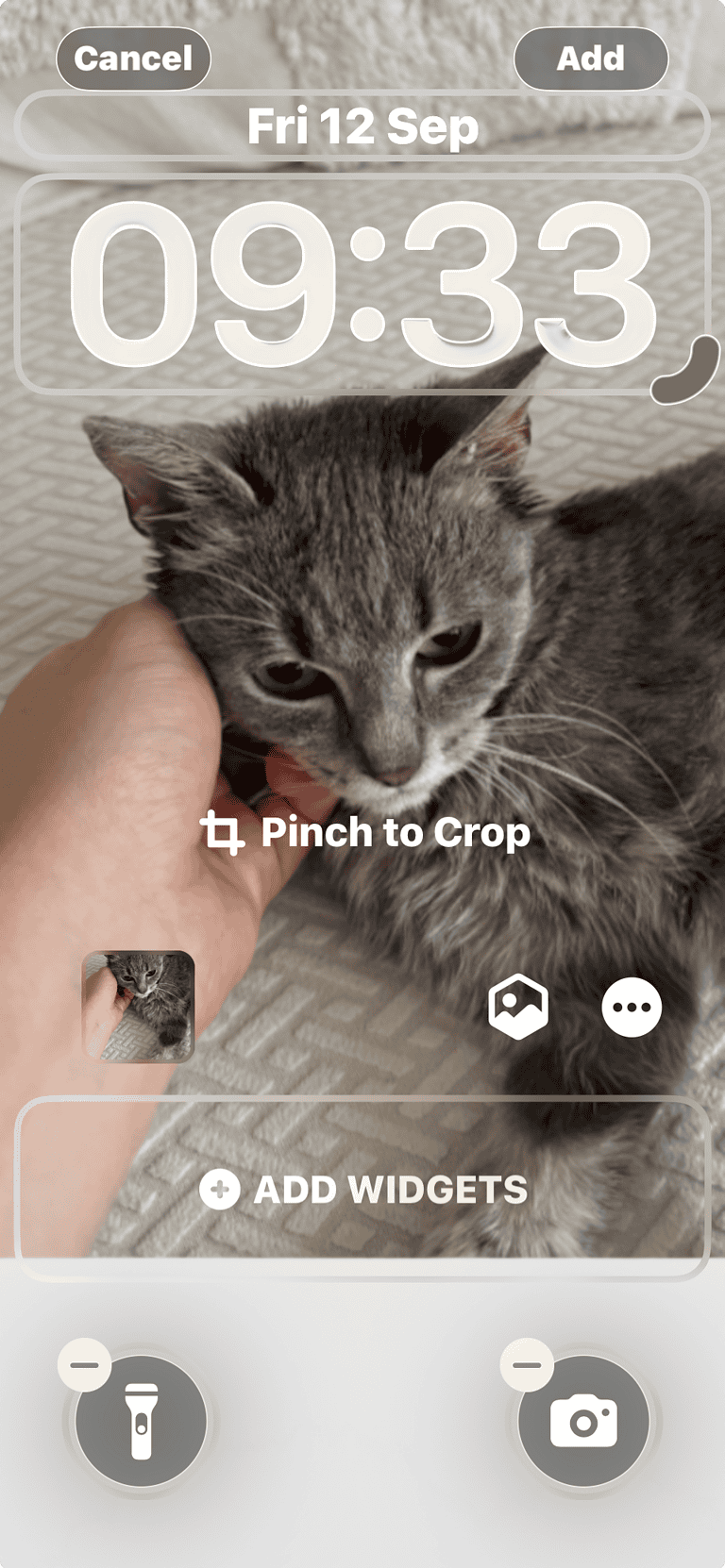Tap the flashlight control's minus removal badge

click(x=83, y=1365)
